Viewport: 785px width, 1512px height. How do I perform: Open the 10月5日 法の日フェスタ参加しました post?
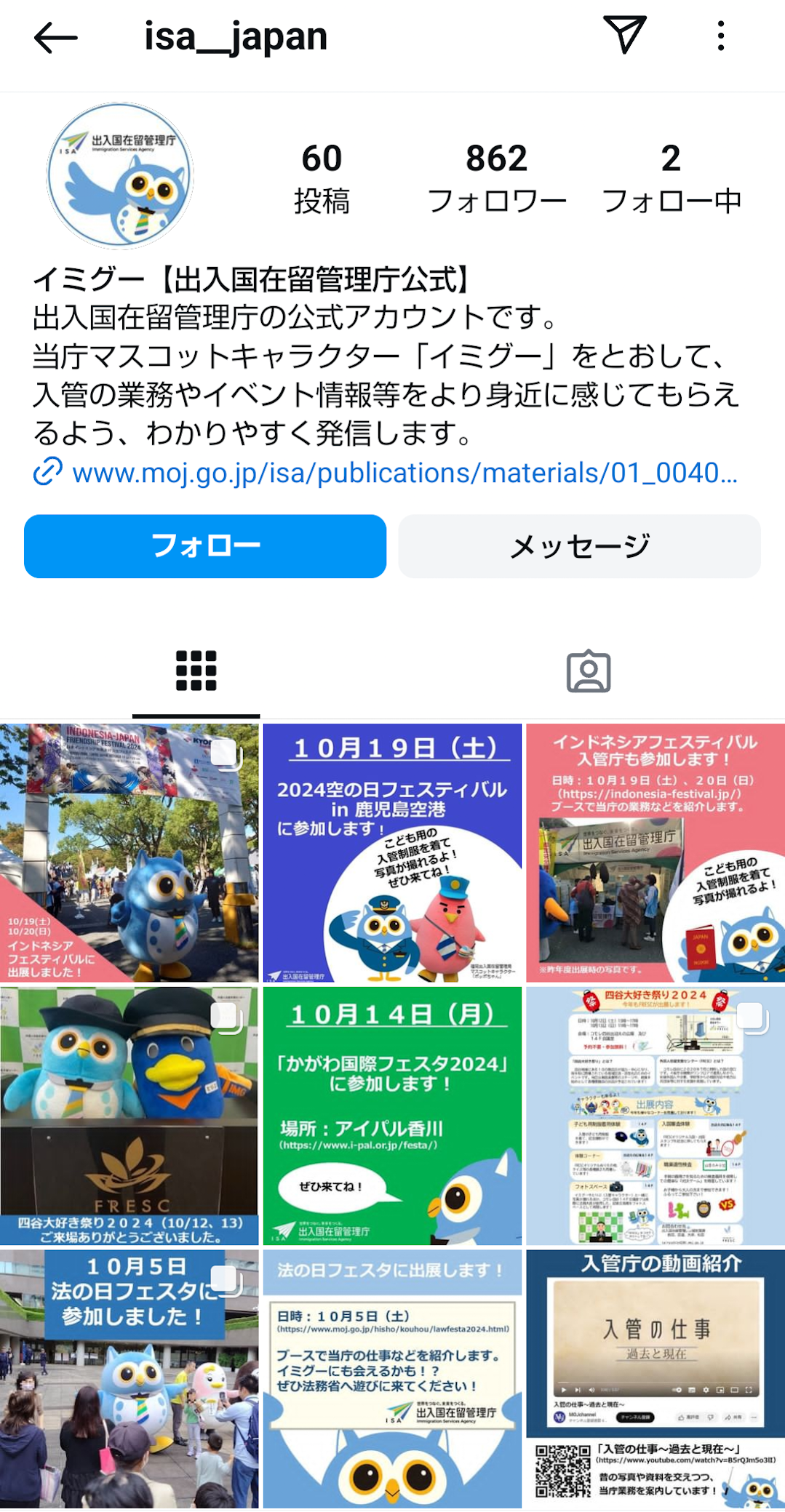click(x=129, y=1379)
